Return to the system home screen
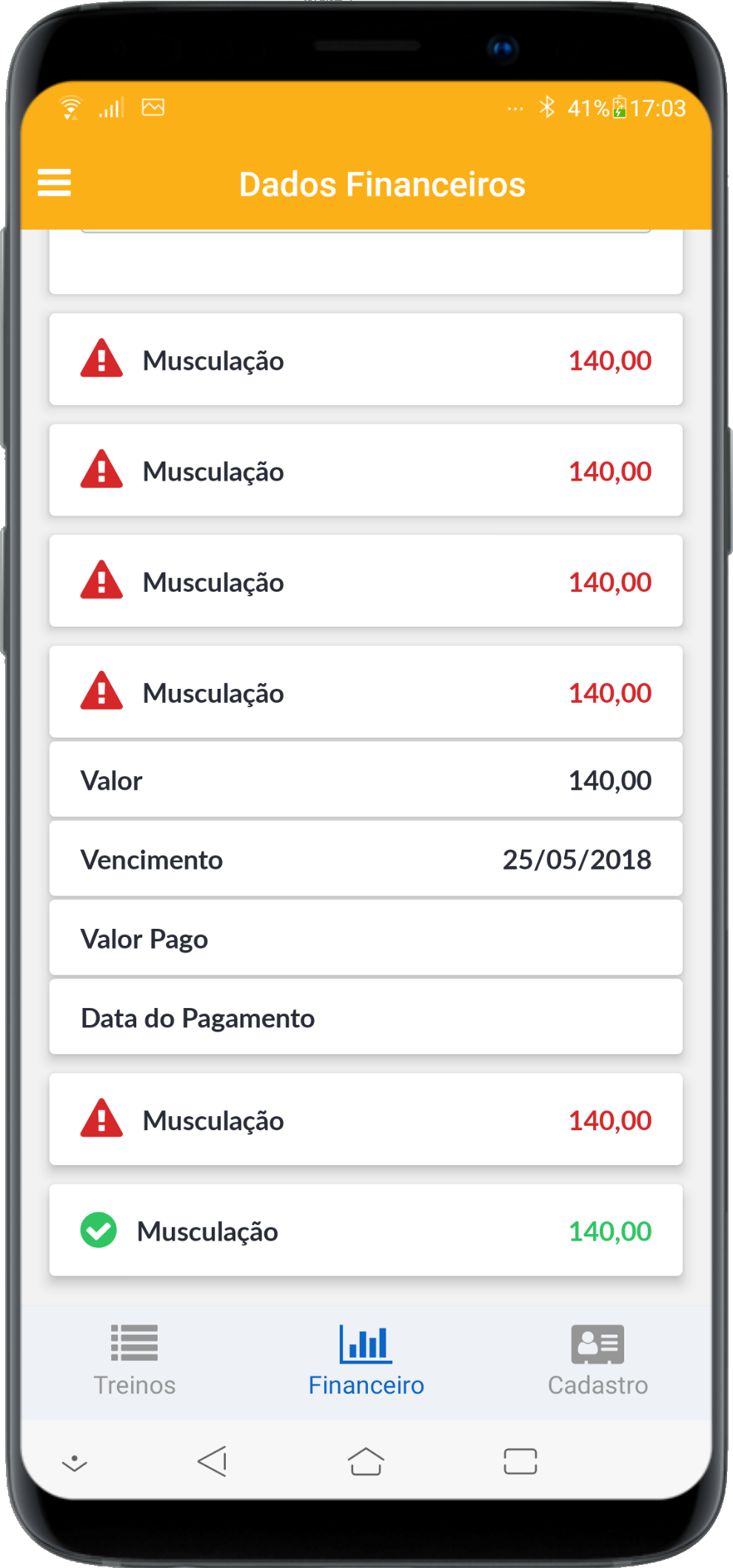Viewport: 733px width, 1568px height. [366, 1461]
